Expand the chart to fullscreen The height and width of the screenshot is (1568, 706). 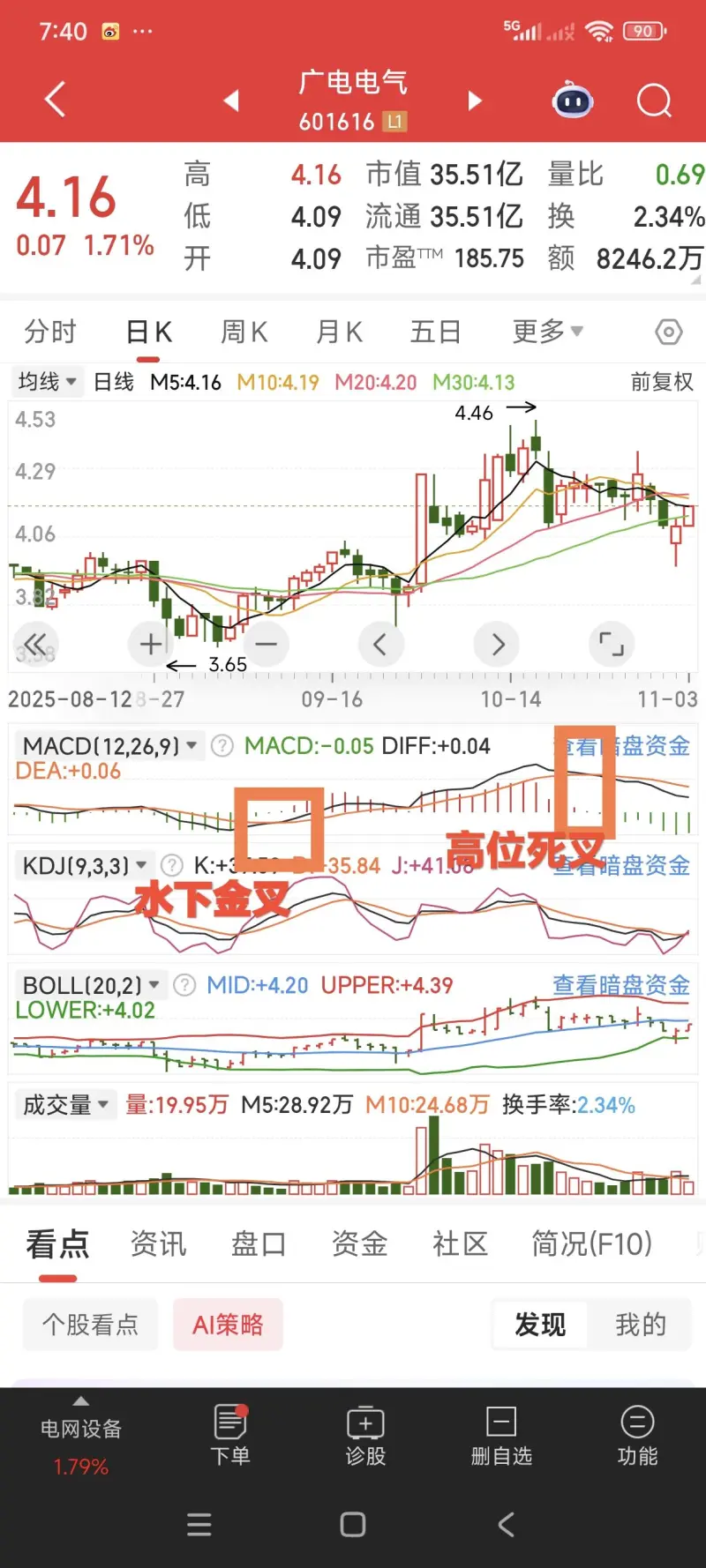pos(611,644)
